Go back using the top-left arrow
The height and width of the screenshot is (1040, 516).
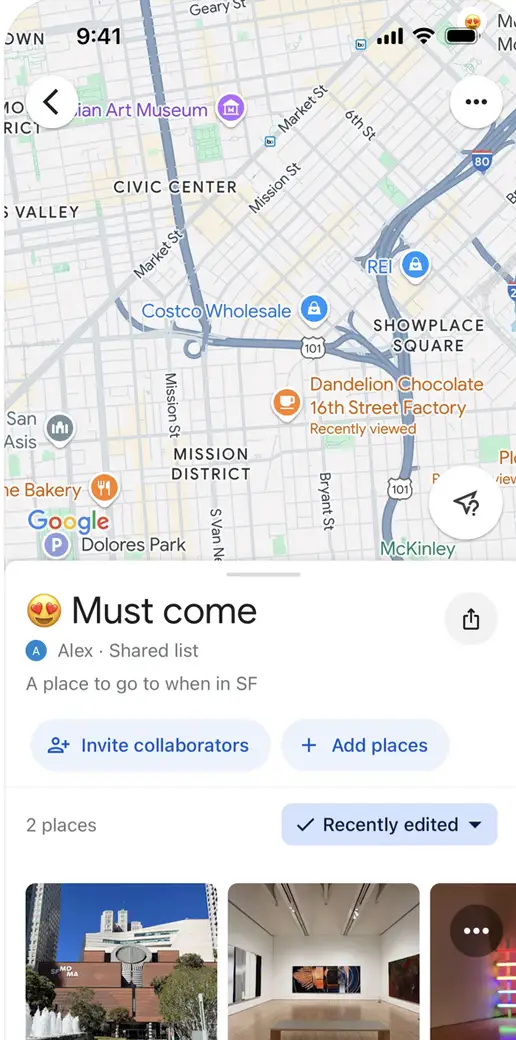point(52,102)
